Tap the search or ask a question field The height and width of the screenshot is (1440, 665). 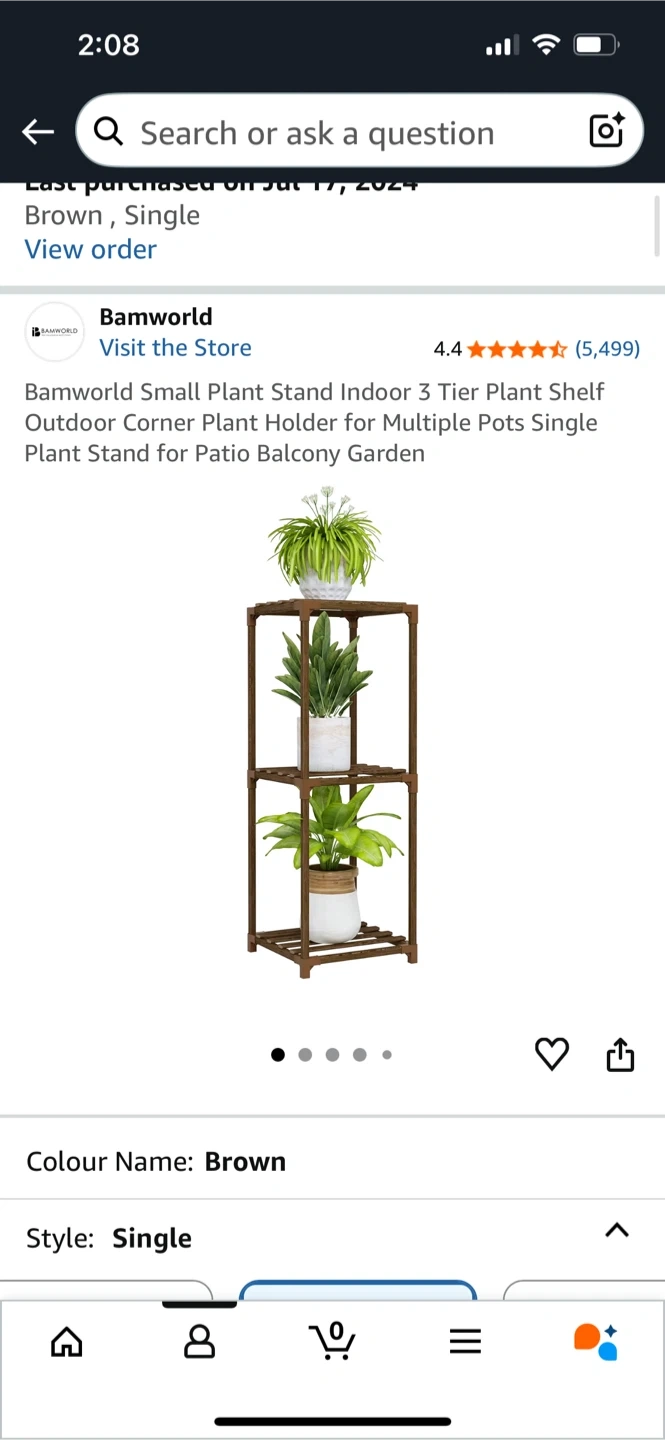[x=330, y=133]
